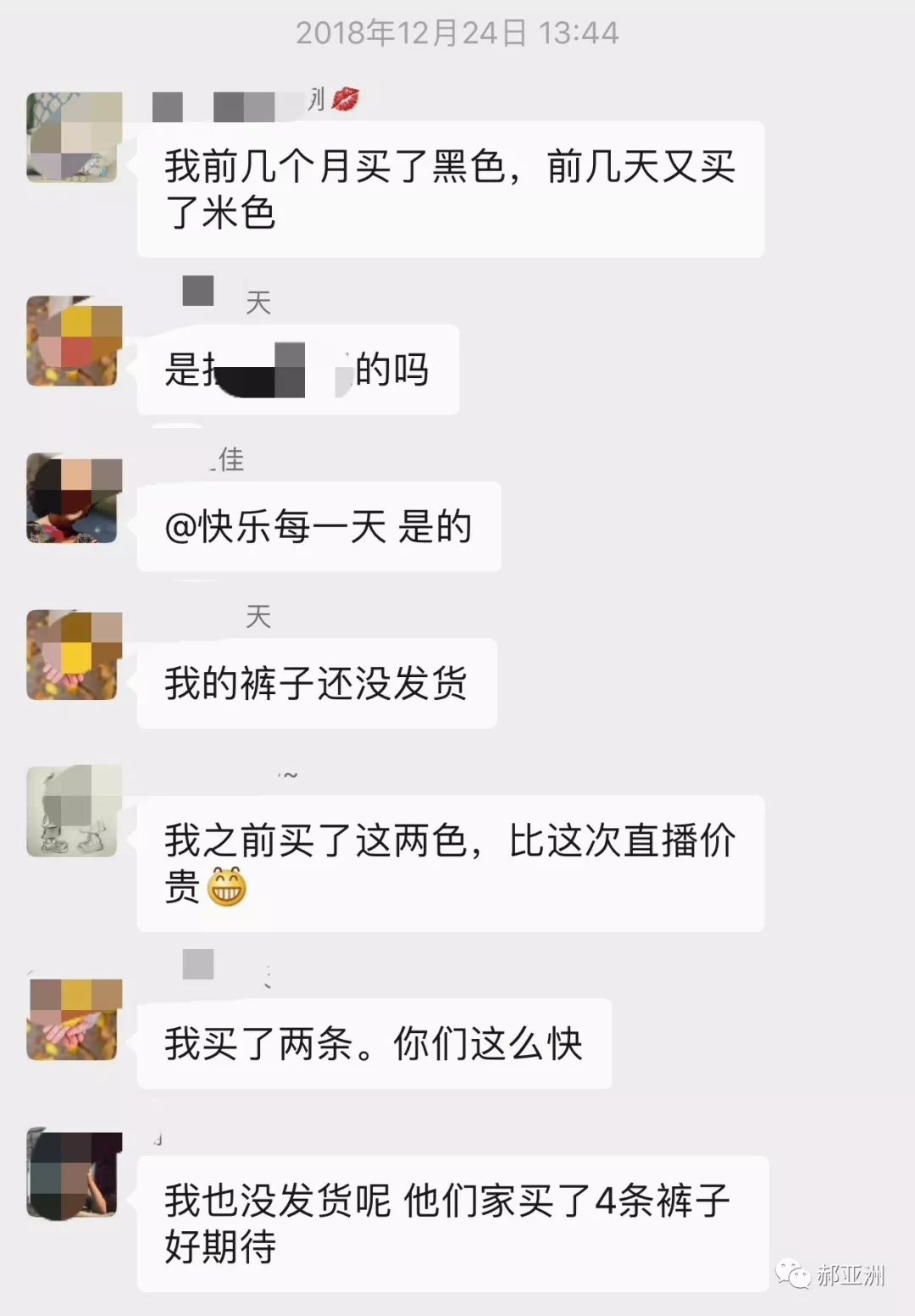The height and width of the screenshot is (1316, 915).
Task: Click the grinning emoji after 比这次直播价贵
Action: coord(225,887)
